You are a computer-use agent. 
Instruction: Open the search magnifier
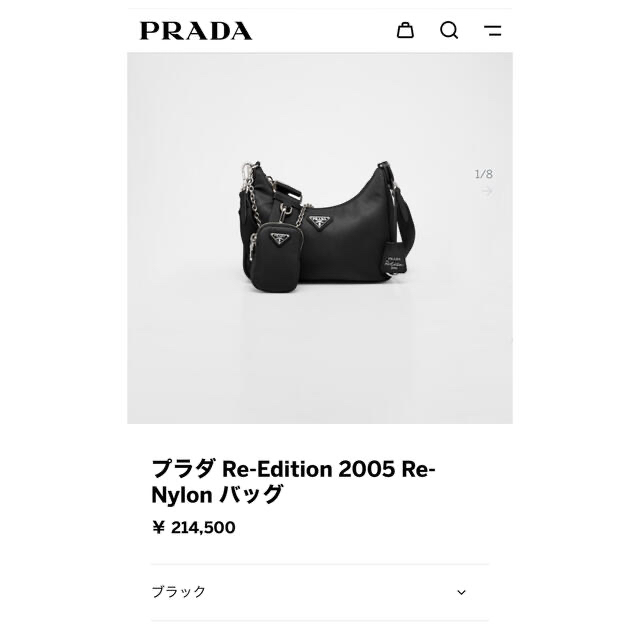tap(449, 30)
